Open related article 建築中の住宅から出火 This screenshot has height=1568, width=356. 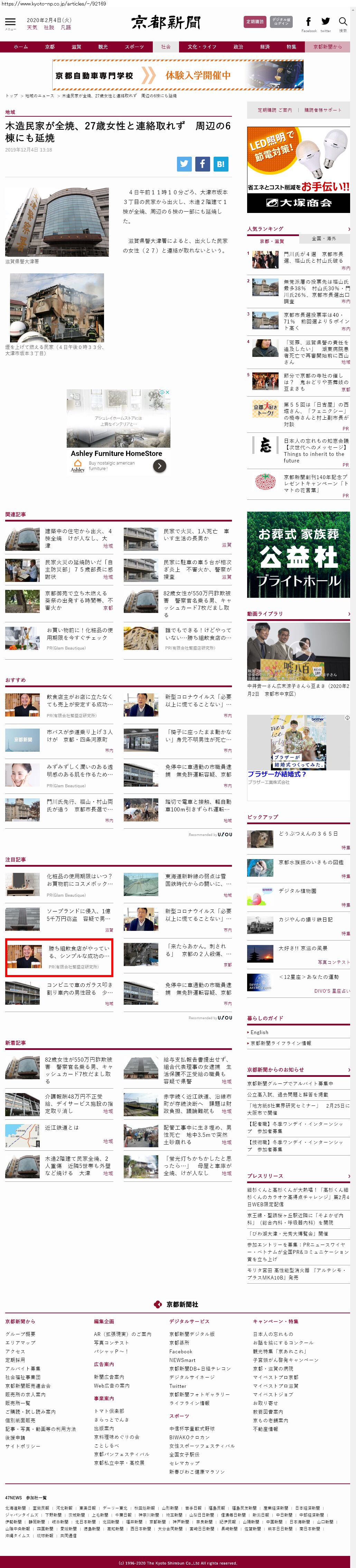coord(79,538)
